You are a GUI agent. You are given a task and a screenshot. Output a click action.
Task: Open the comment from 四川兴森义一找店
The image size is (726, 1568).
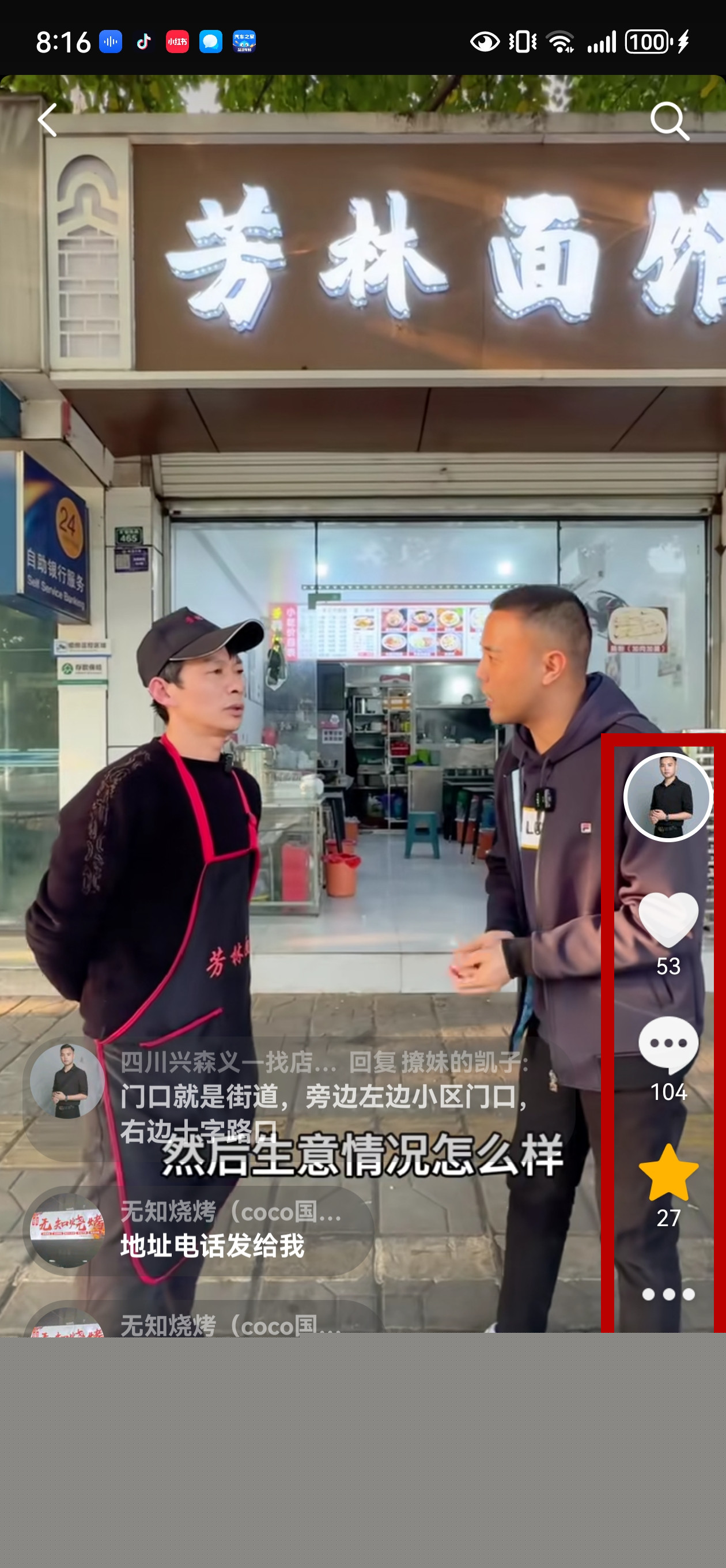[323, 1096]
